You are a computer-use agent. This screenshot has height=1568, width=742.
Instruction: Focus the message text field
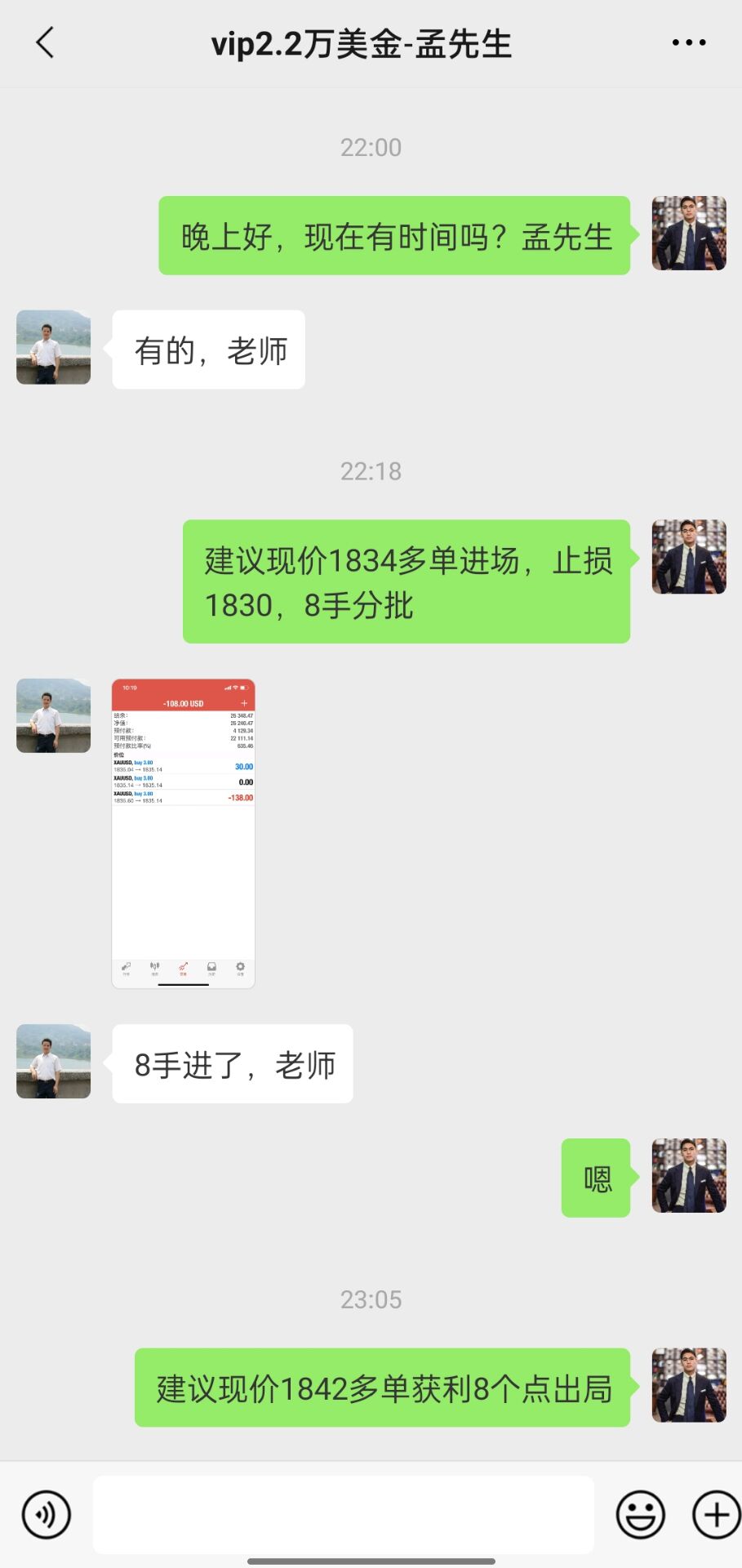pos(343,1515)
